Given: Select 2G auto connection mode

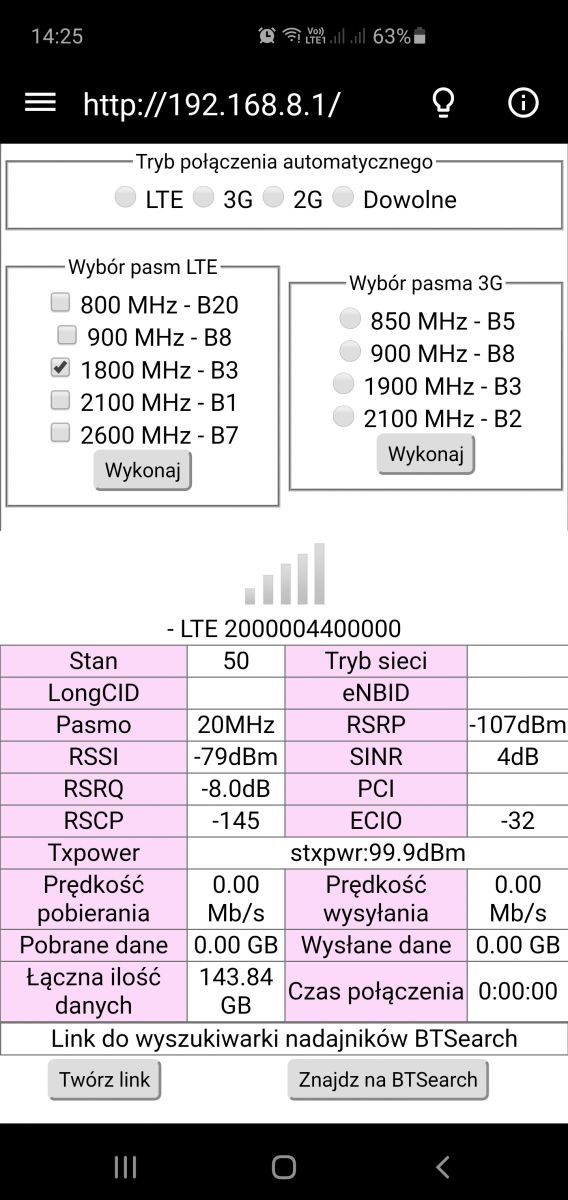Looking at the screenshot, I should coord(273,197).
